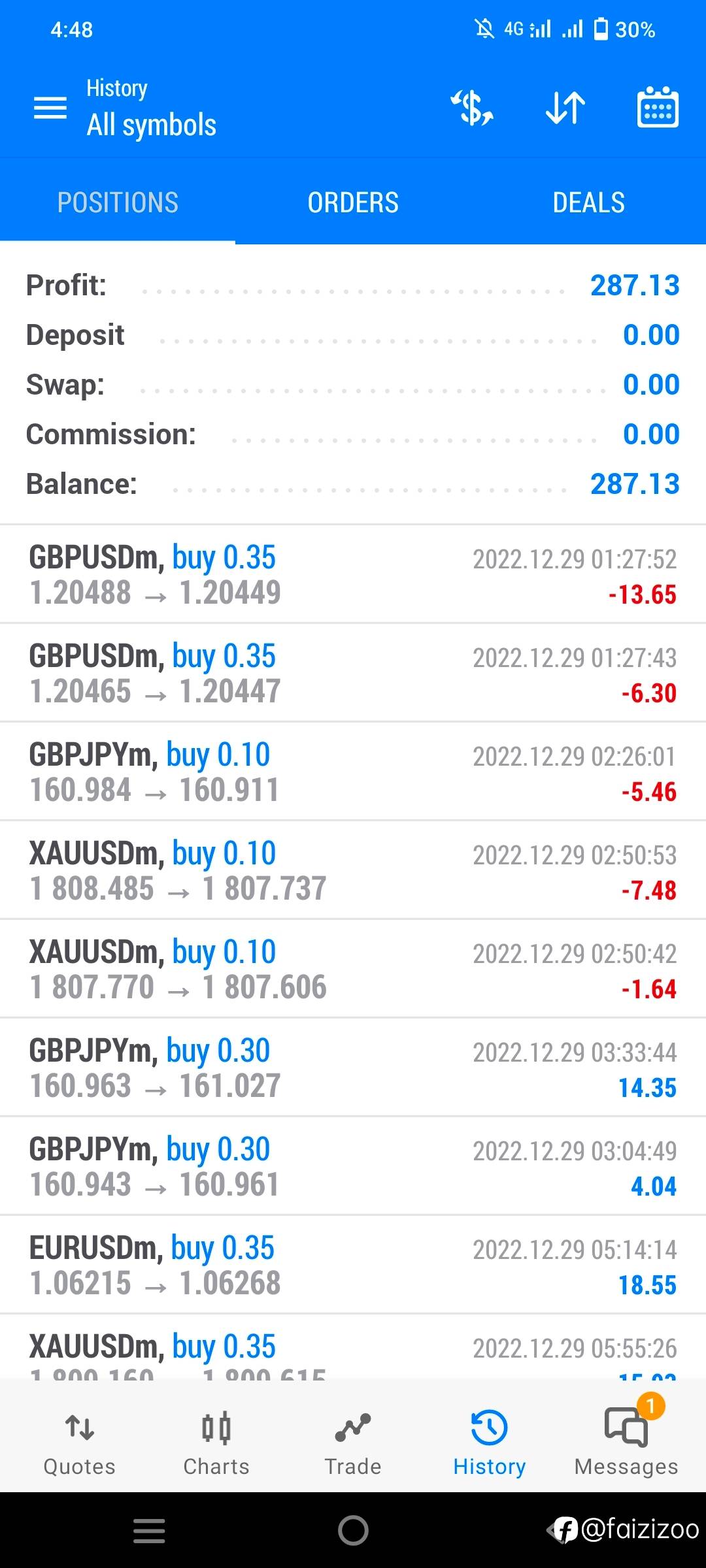
Task: Open XAUUSDm trade with -1.64 loss
Action: coord(353,969)
